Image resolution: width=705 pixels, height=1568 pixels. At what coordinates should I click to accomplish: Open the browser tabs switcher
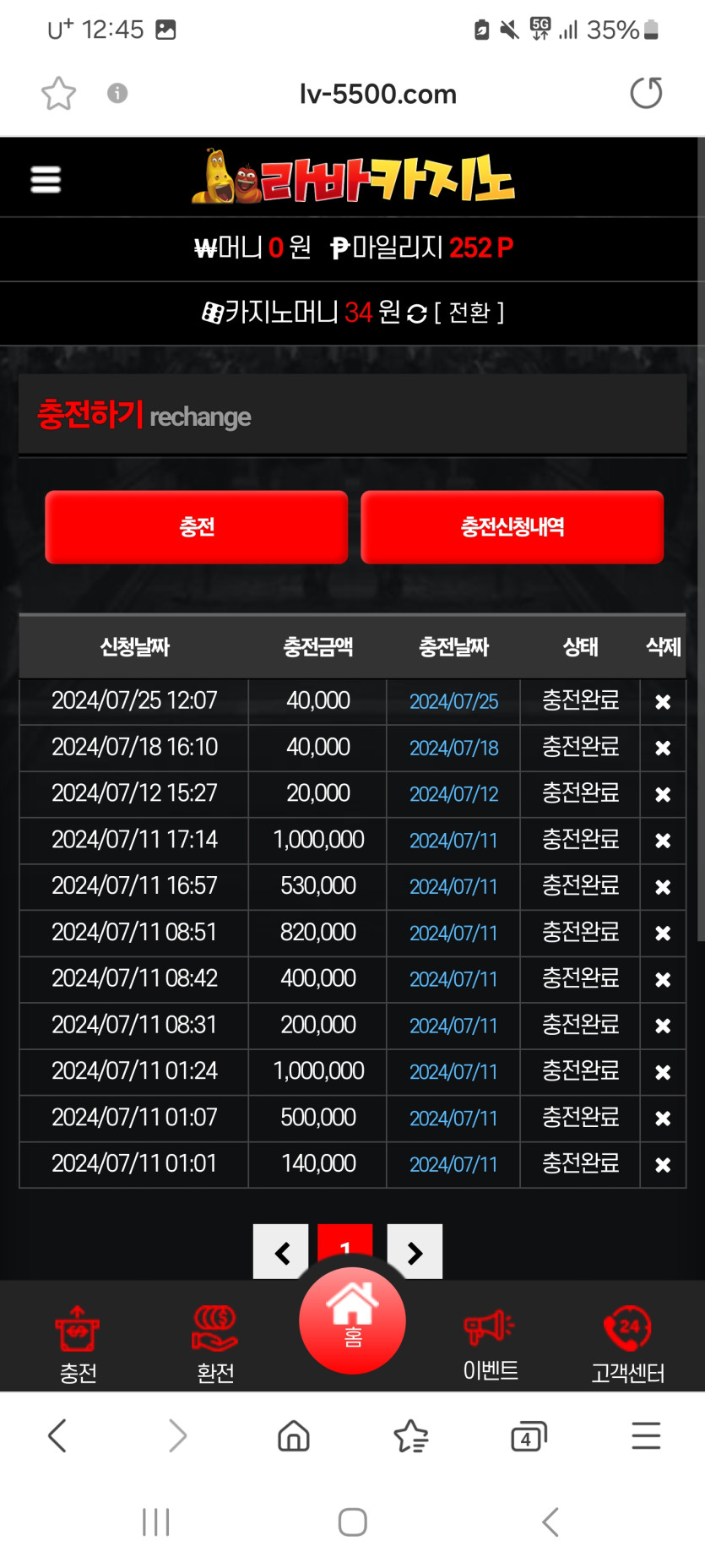[529, 1436]
